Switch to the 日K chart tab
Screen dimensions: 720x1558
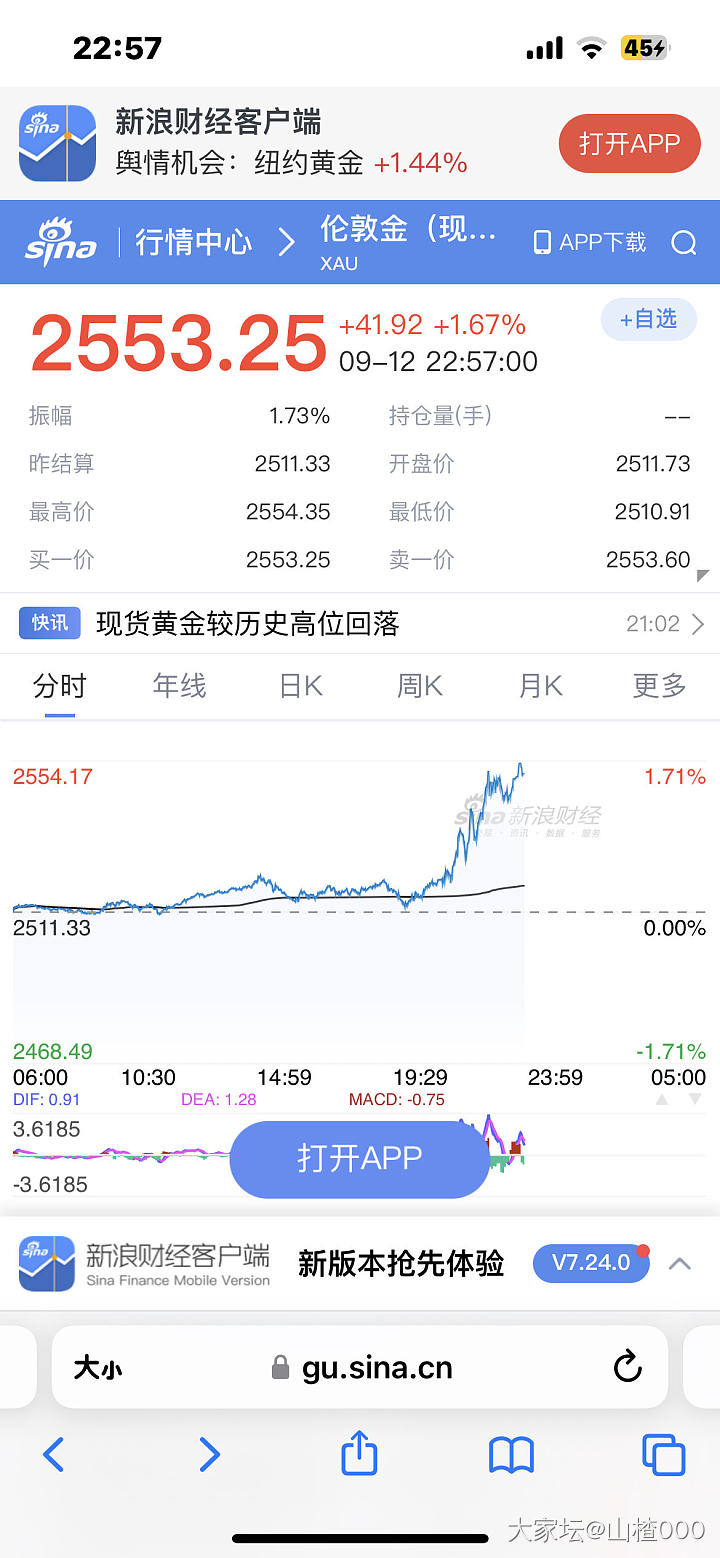point(301,686)
